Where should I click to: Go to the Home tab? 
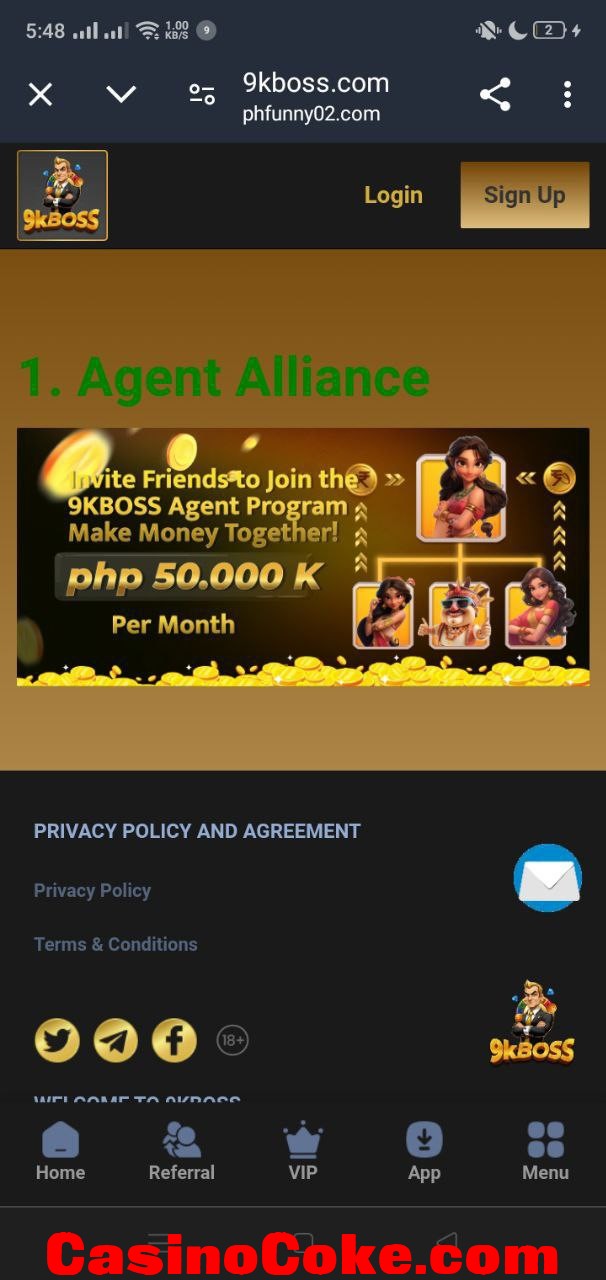pos(60,1152)
